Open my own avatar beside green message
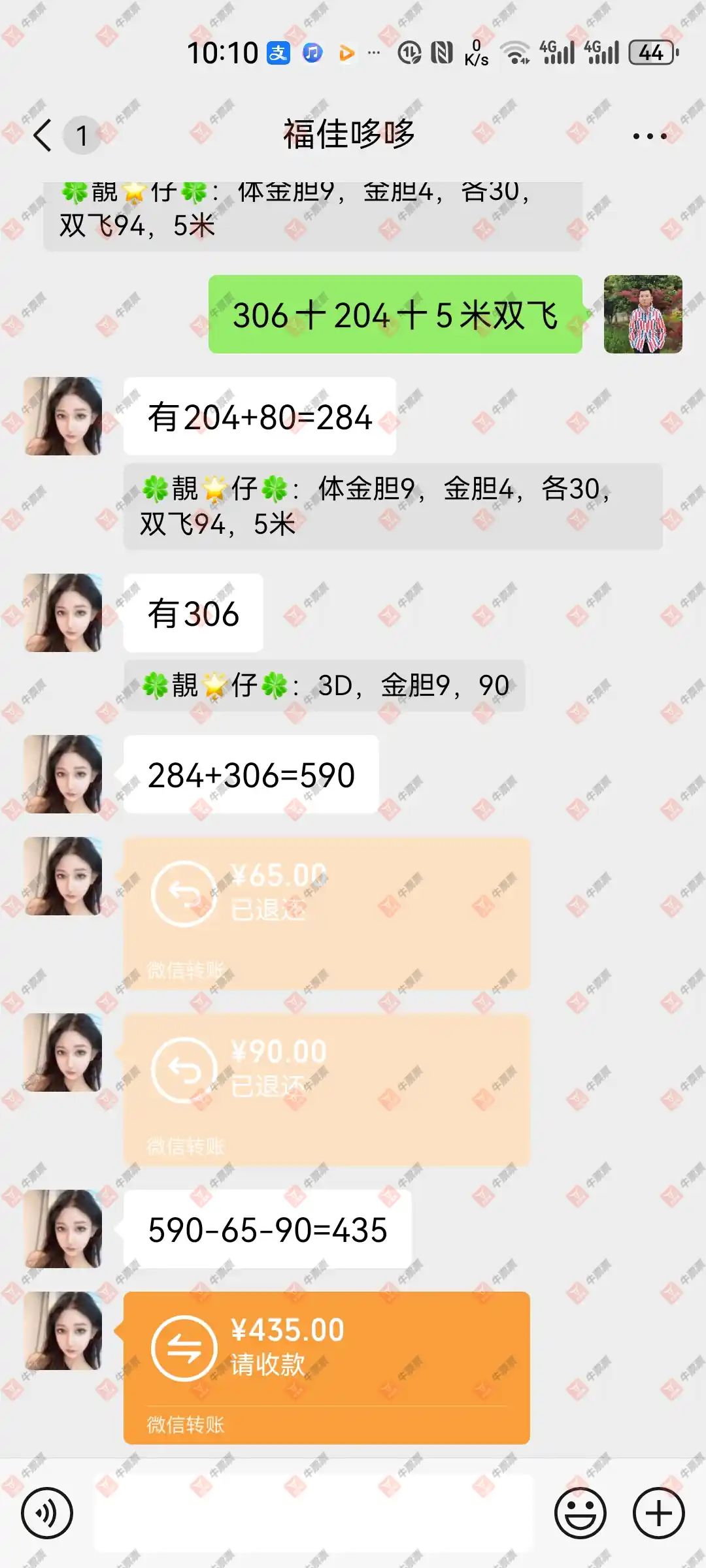 (643, 314)
